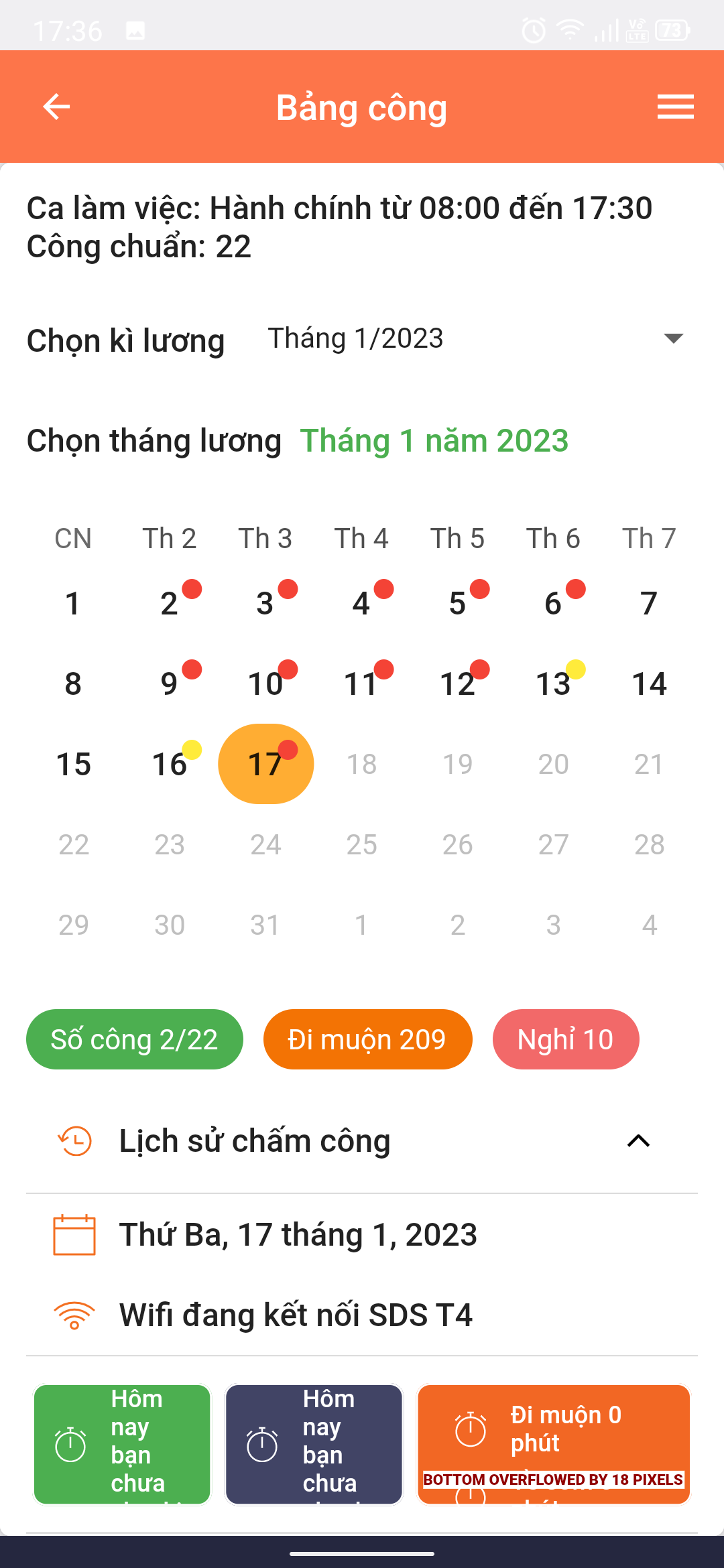This screenshot has height=1568, width=724.
Task: Tap the Nghỉ 10 chip
Action: (566, 1039)
